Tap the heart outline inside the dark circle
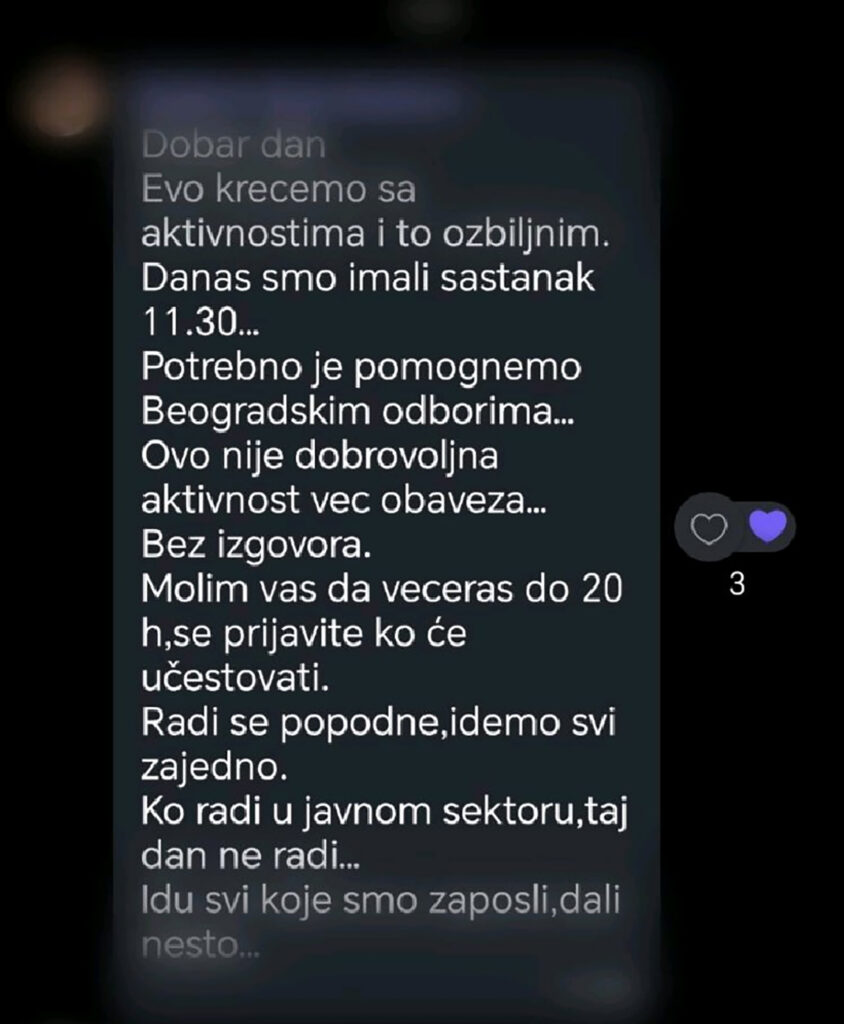Image resolution: width=844 pixels, height=1024 pixels. (710, 527)
